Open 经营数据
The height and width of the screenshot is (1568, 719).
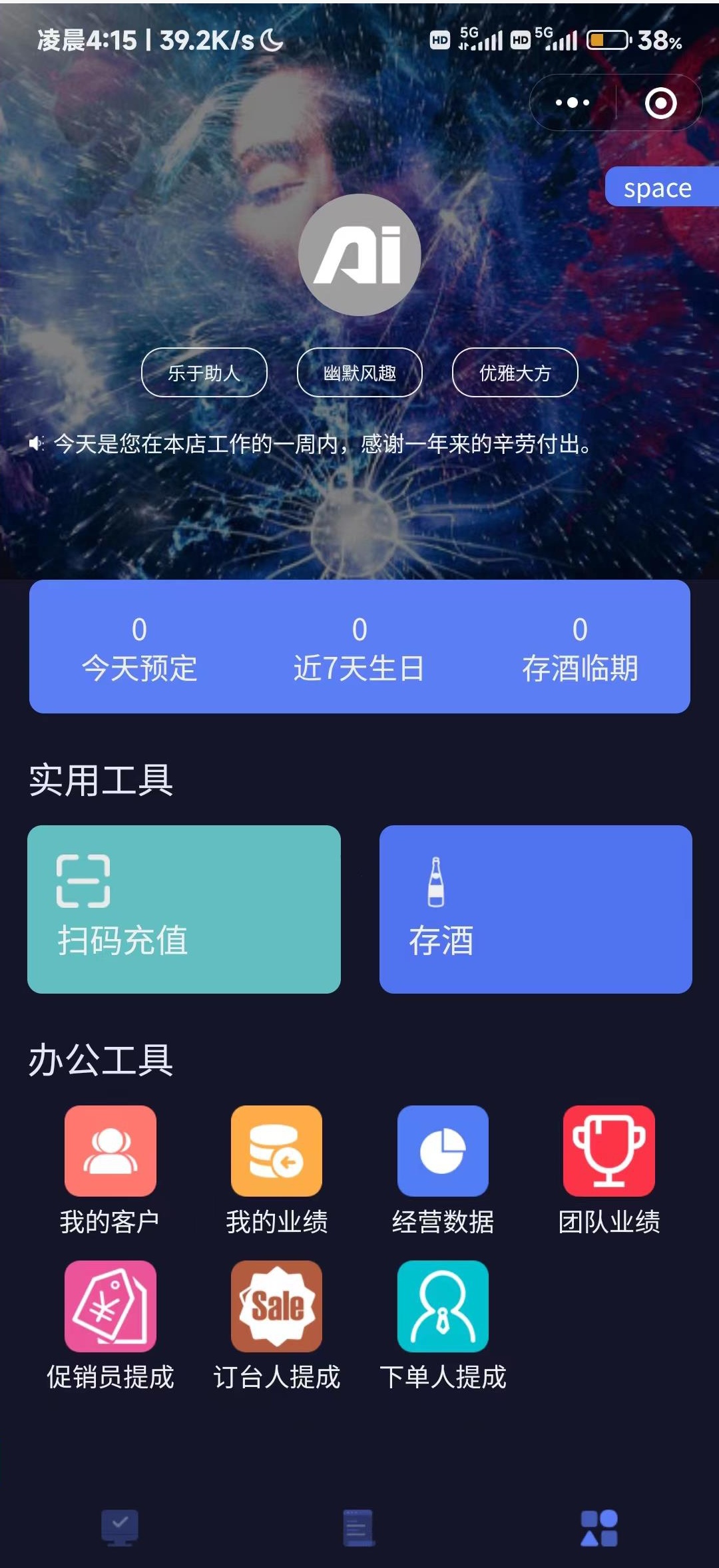[443, 1170]
